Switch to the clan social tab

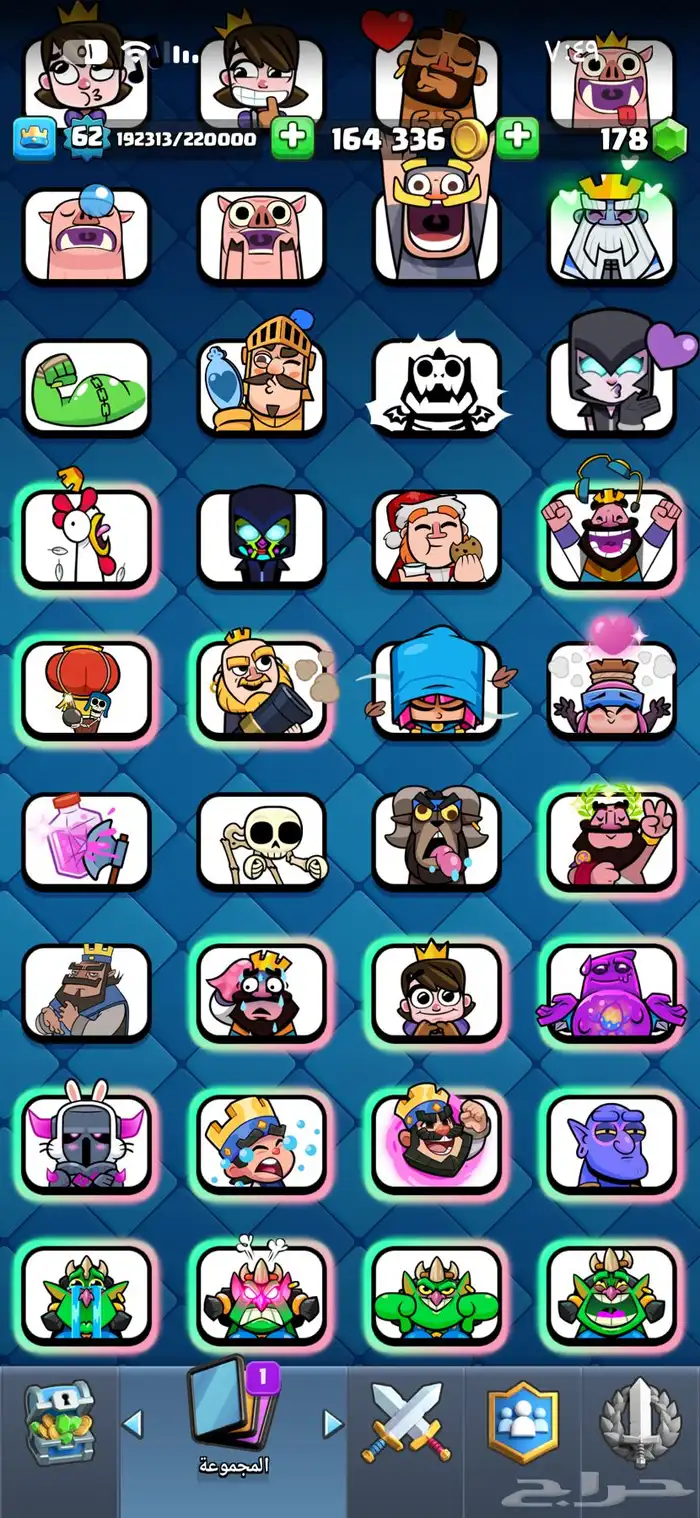pos(522,1422)
